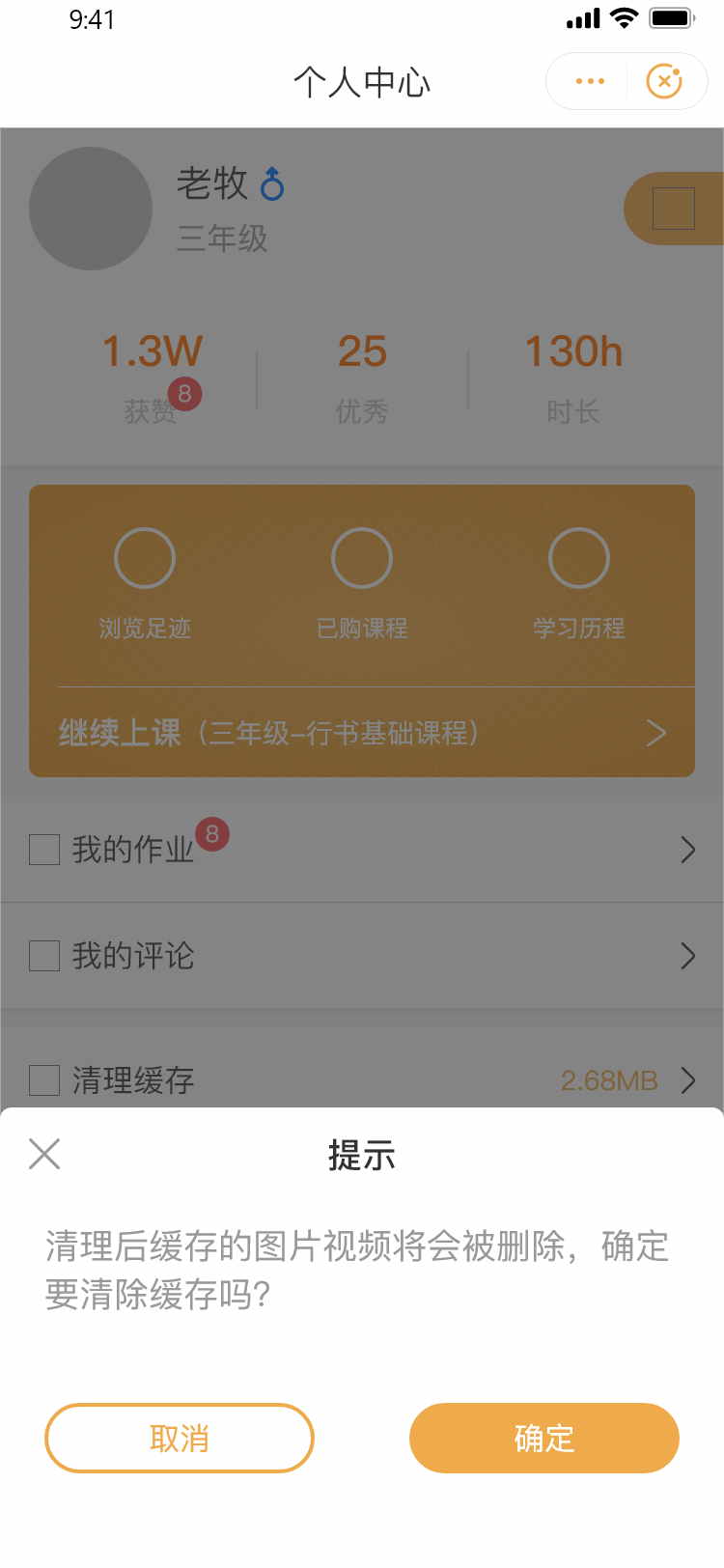Cancel the cache clearing dialog via 取消
The height and width of the screenshot is (1568, 724).
180,1438
